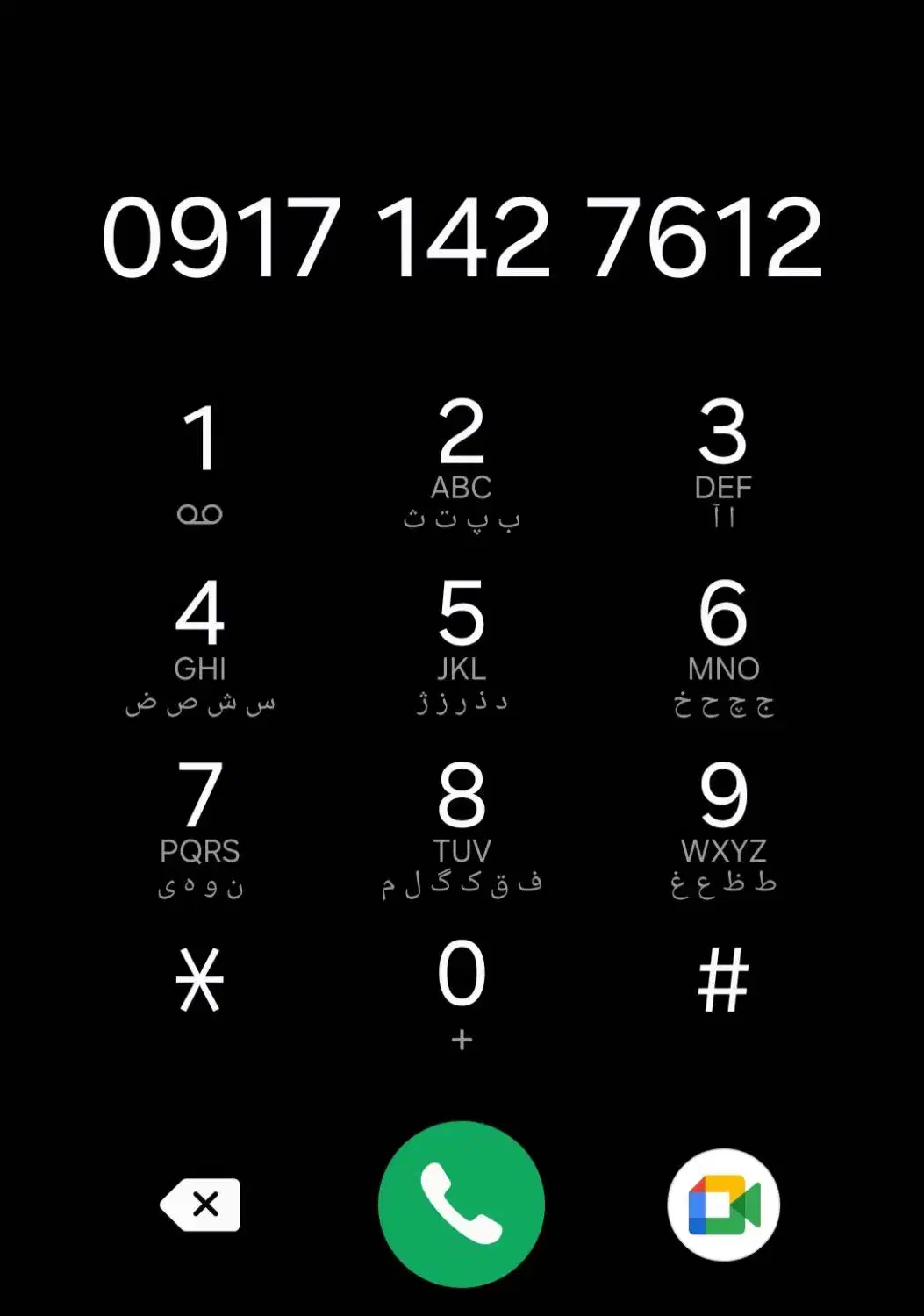Image resolution: width=924 pixels, height=1316 pixels.
Task: Tap the 2 ABC key
Action: pos(462,463)
